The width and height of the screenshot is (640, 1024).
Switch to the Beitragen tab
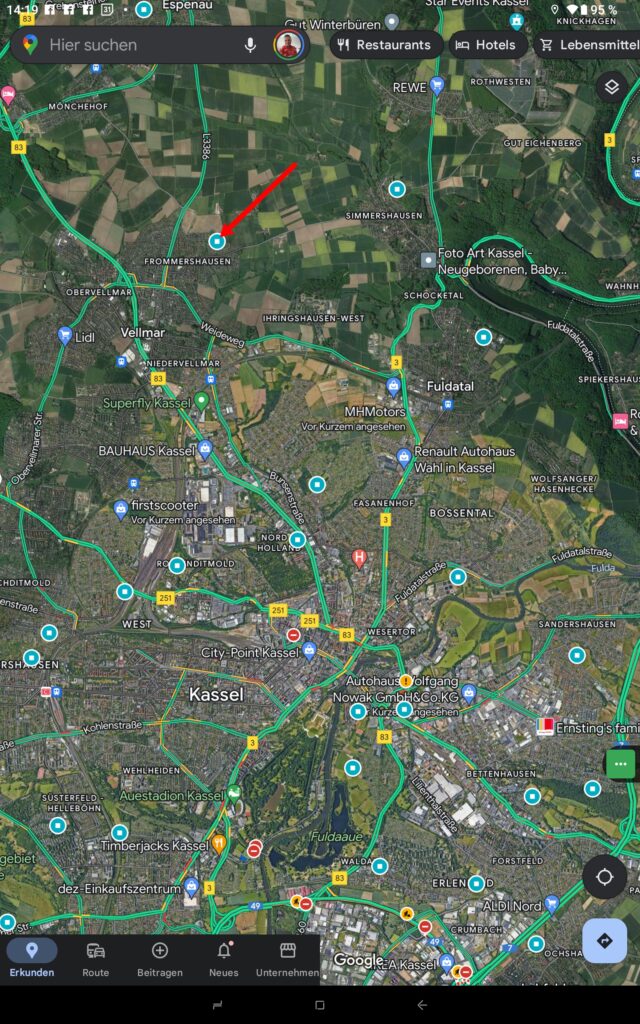point(160,958)
